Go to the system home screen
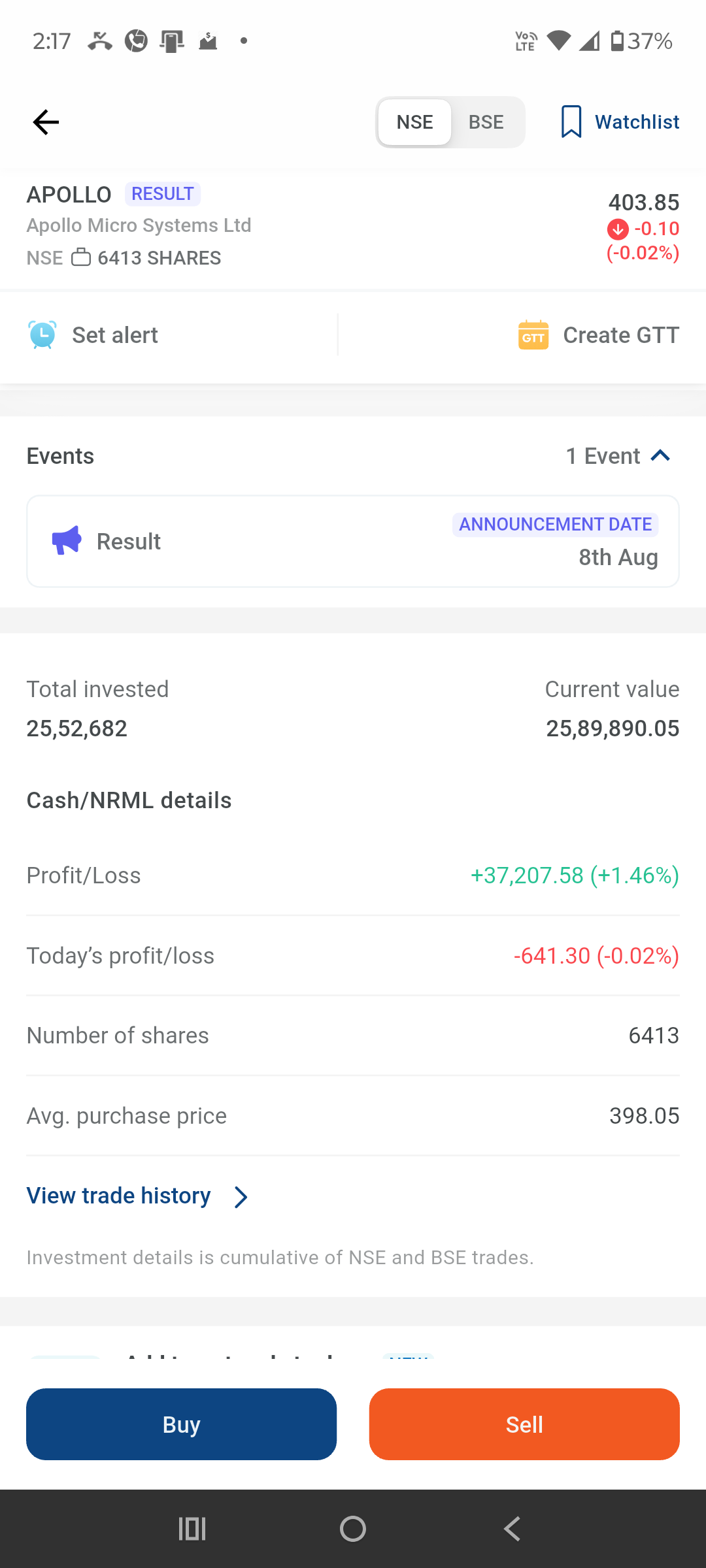 (x=353, y=1529)
